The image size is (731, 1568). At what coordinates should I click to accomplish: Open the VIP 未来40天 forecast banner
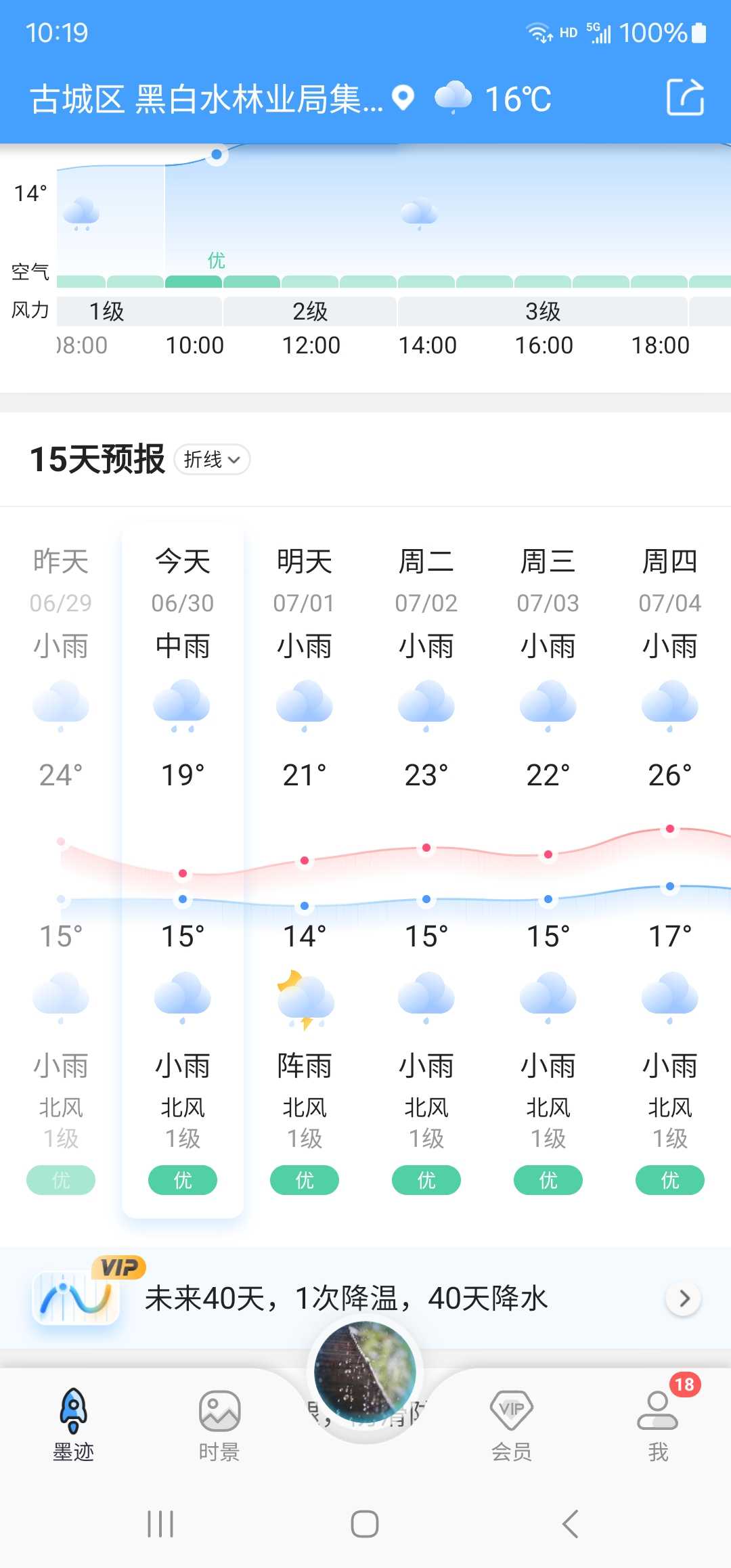click(365, 1297)
